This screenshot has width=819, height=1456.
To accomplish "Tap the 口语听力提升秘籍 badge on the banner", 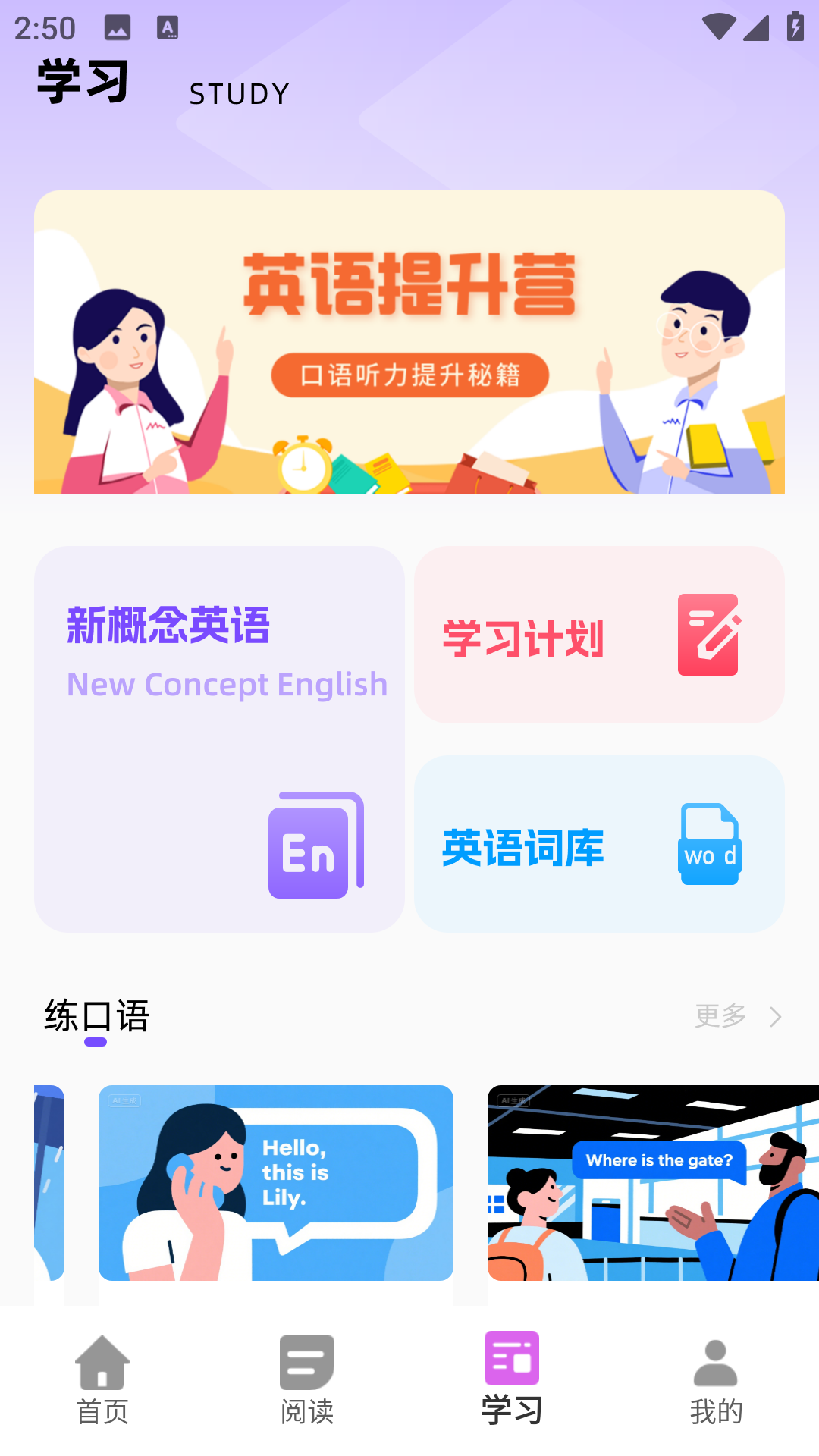I will click(408, 374).
